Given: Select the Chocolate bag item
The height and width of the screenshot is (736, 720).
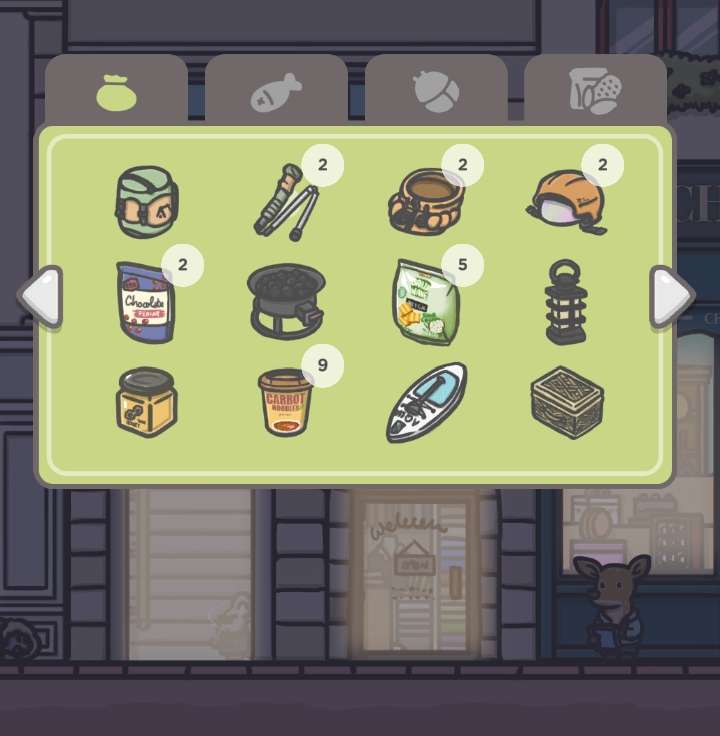Looking at the screenshot, I should click(x=146, y=301).
